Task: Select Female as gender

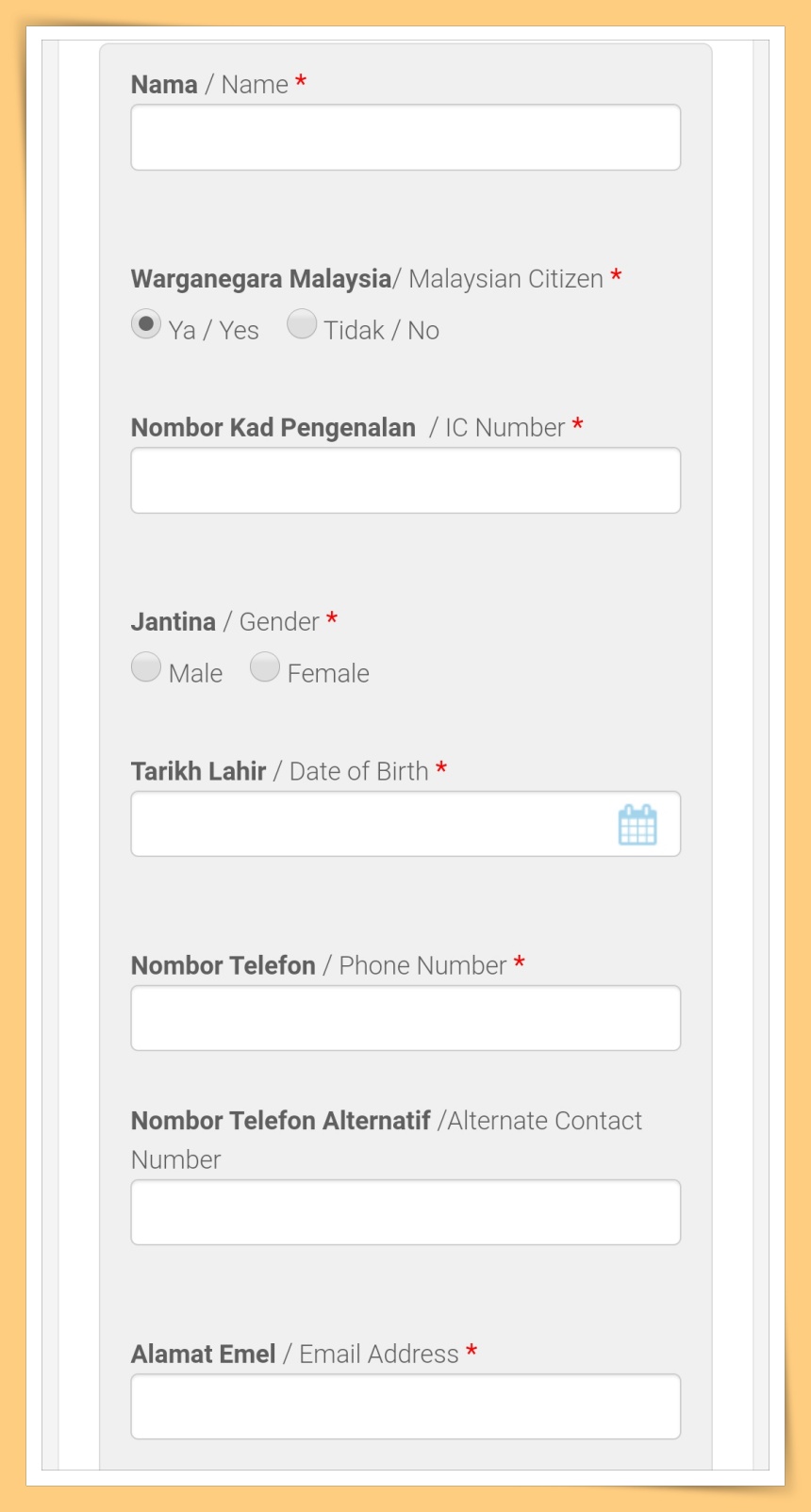Action: 265,667
